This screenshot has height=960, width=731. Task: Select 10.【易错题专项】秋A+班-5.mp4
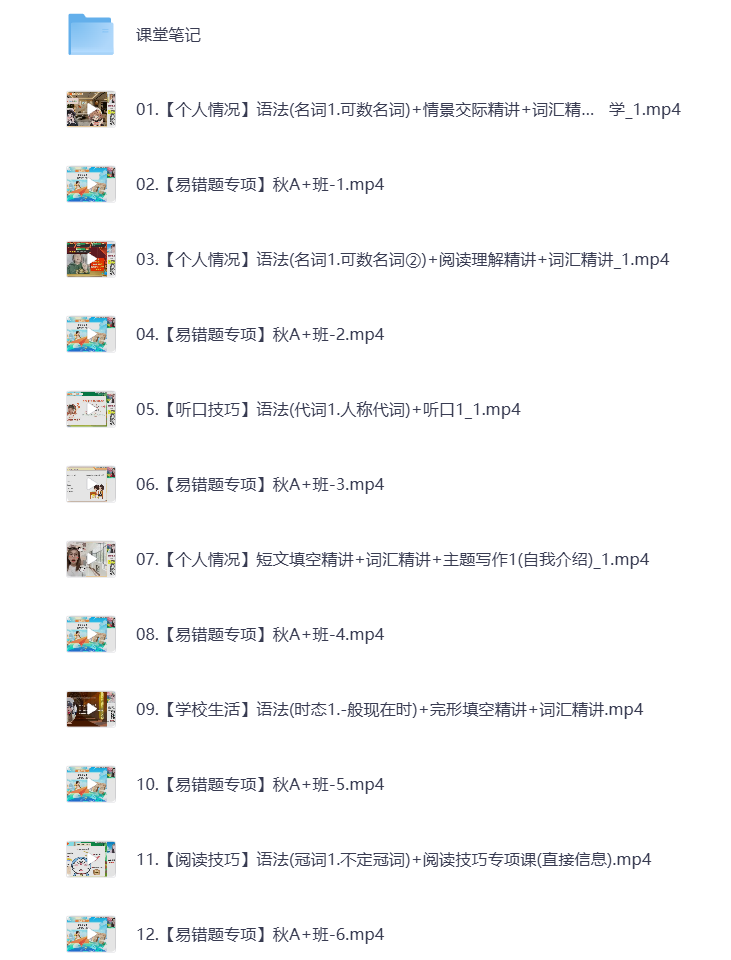click(260, 784)
